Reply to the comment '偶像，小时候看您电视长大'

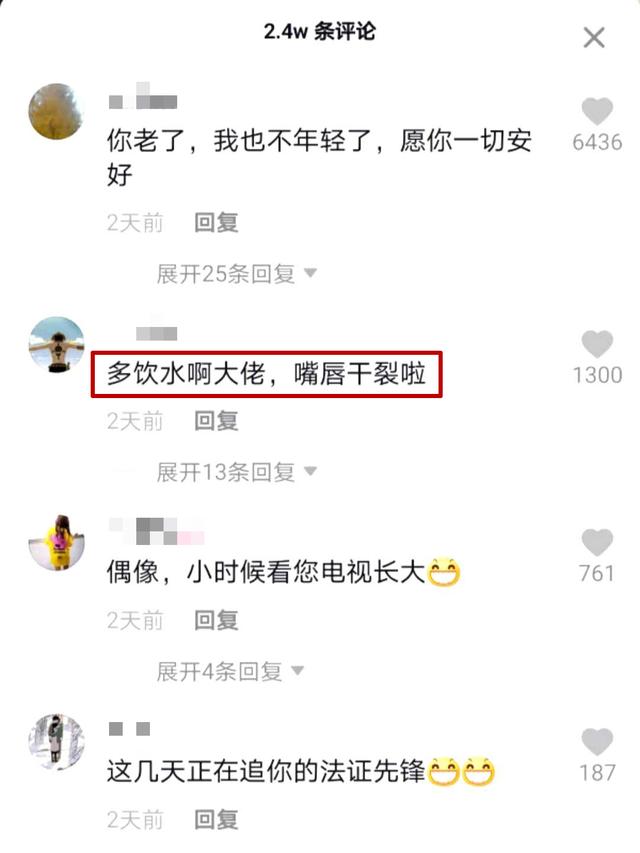(x=216, y=621)
